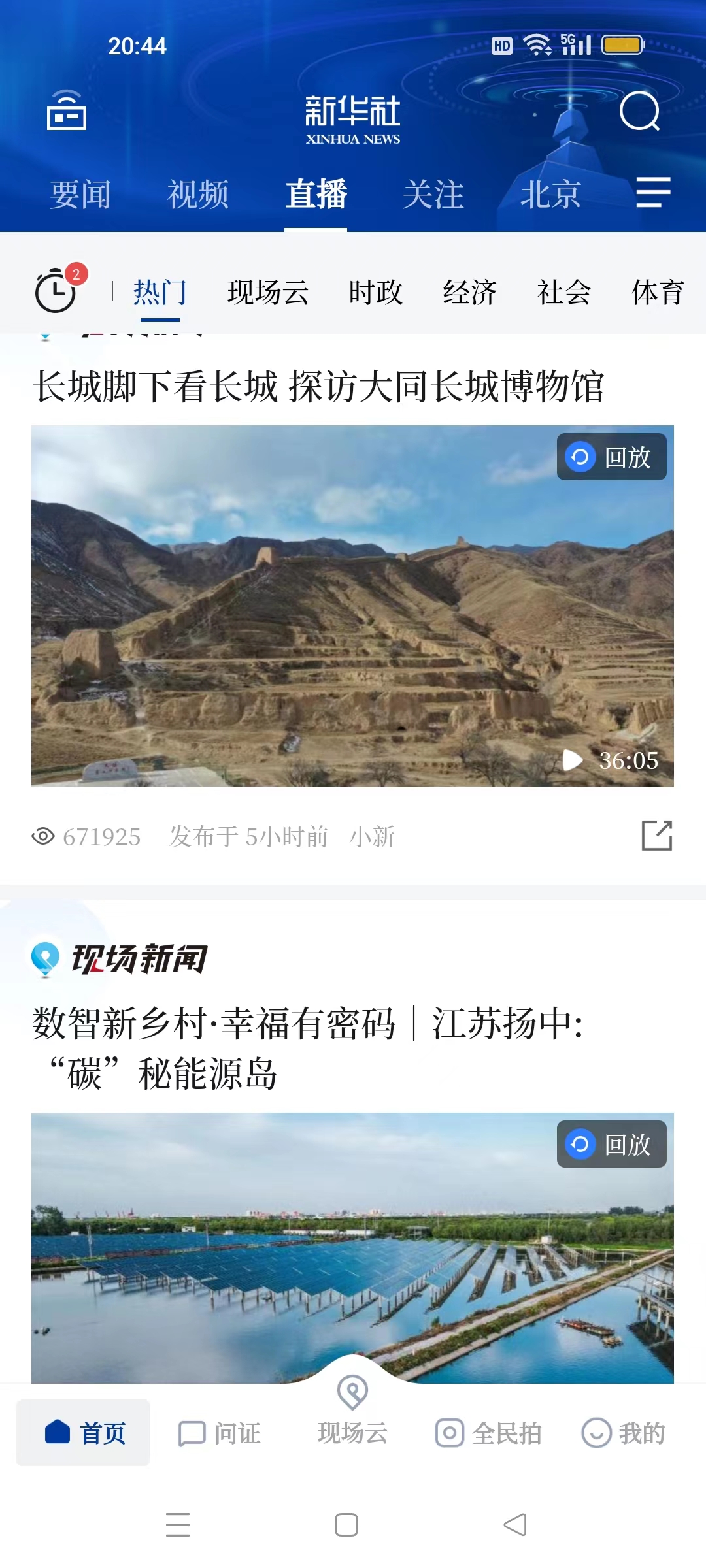706x1568 pixels.
Task: Open the channel menu hamburger icon
Action: pos(653,193)
